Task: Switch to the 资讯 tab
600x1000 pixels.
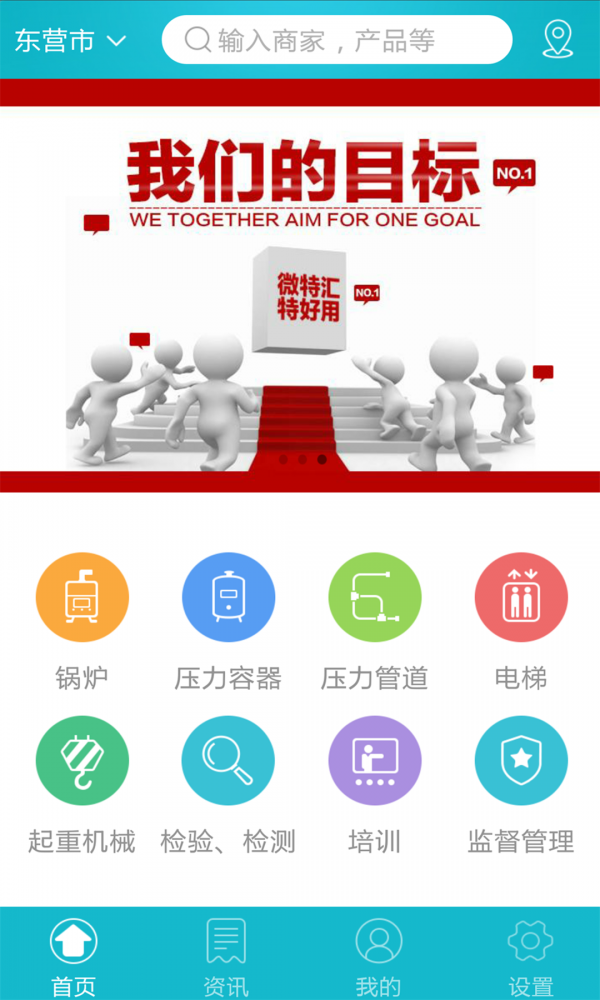Action: [x=226, y=955]
